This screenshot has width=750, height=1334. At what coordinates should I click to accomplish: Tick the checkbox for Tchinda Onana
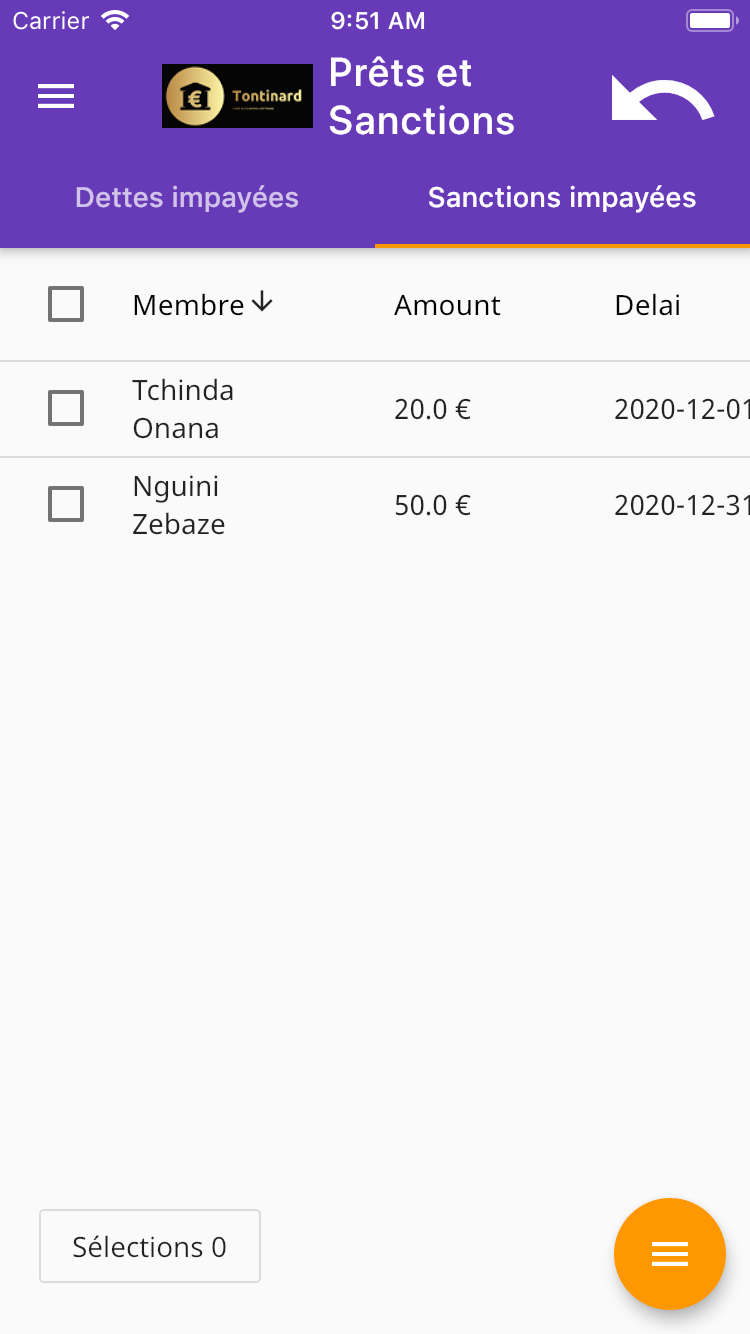coord(66,408)
